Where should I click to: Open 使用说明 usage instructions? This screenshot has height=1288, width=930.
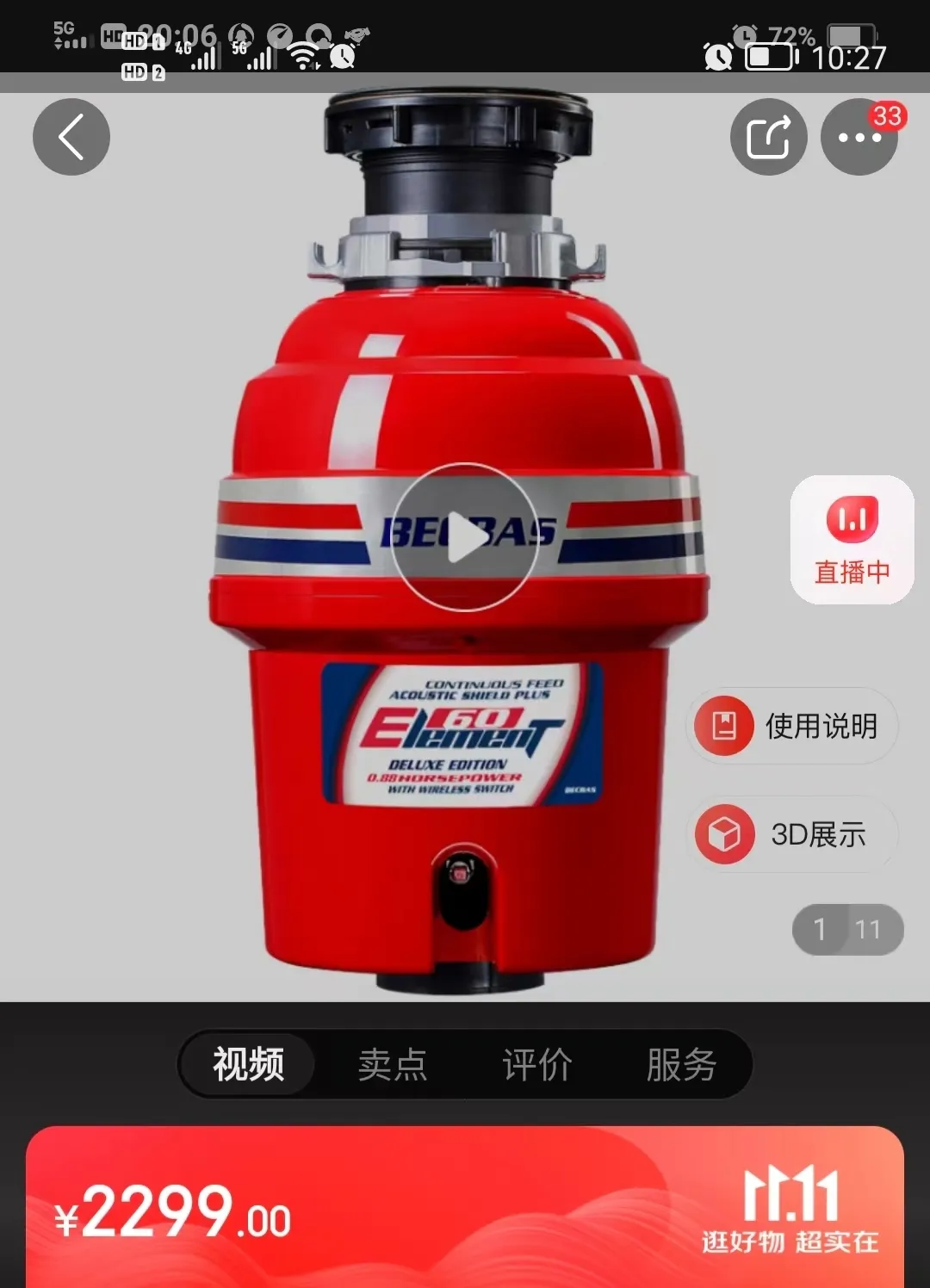[x=793, y=726]
